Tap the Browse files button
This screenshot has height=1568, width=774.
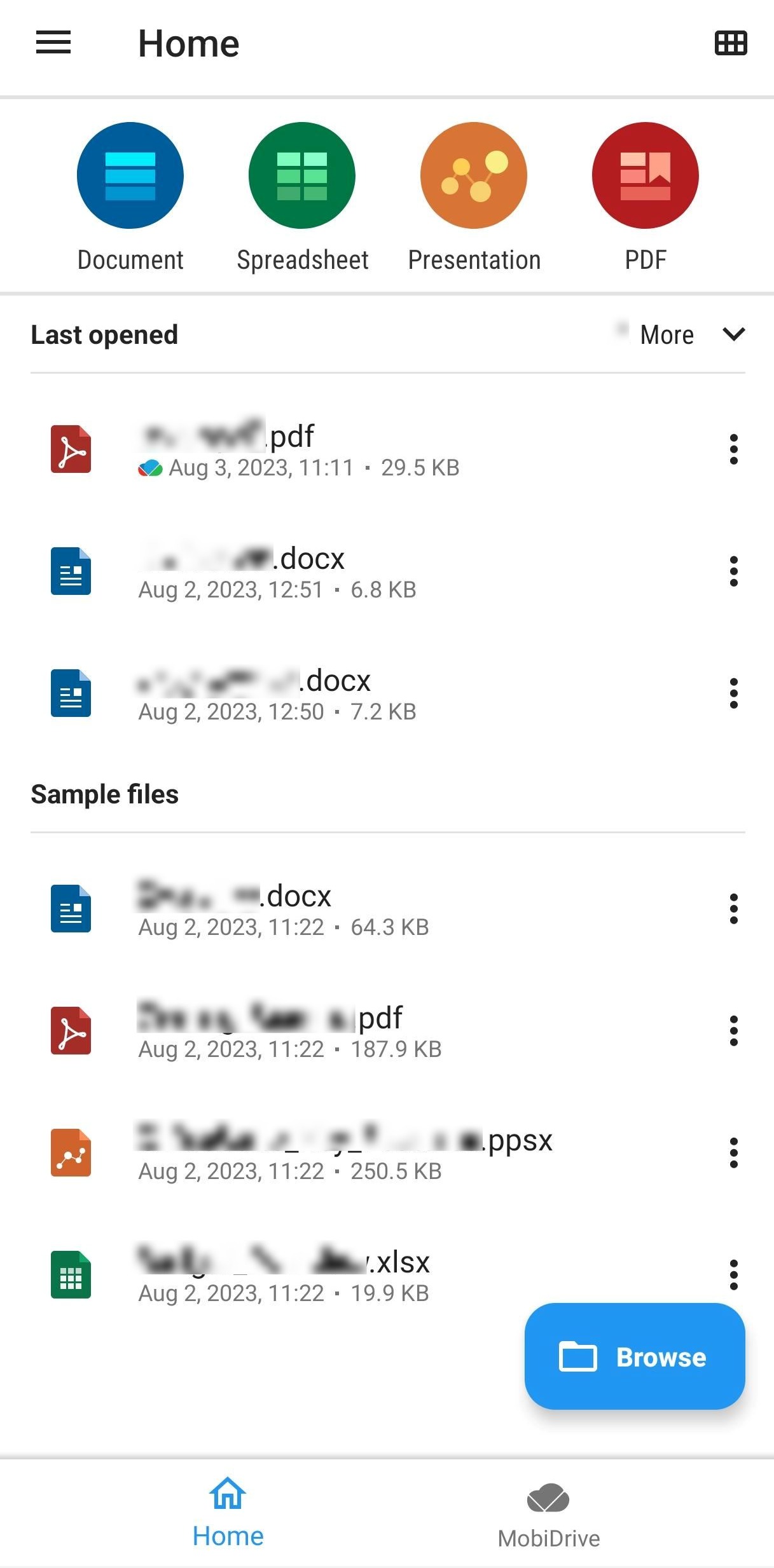tap(634, 1356)
